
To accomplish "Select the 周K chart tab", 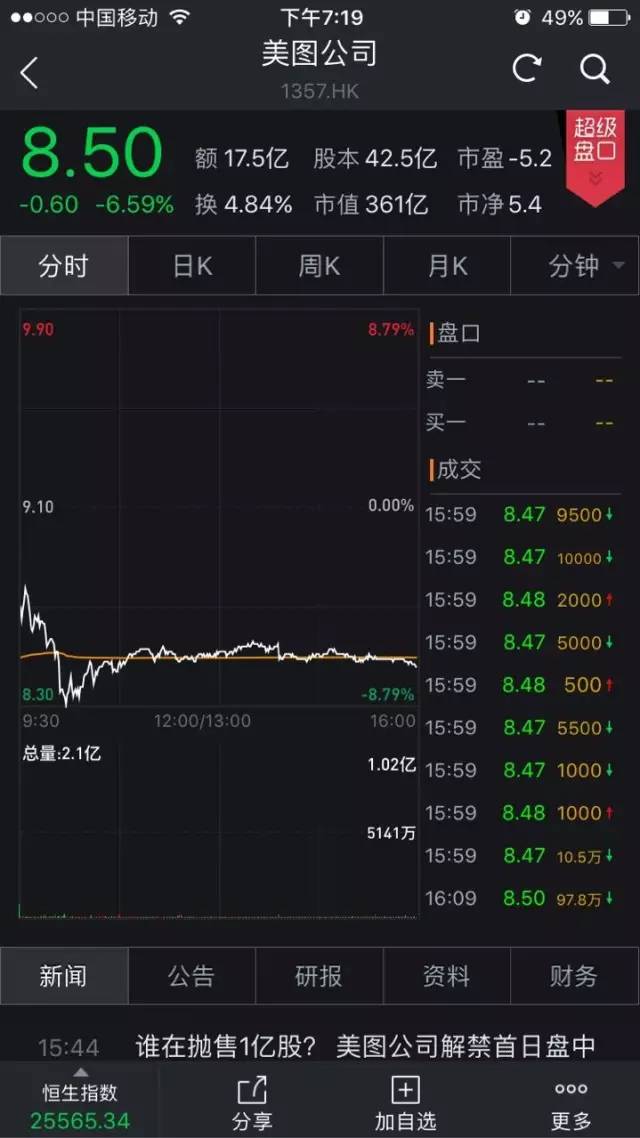I will (319, 266).
